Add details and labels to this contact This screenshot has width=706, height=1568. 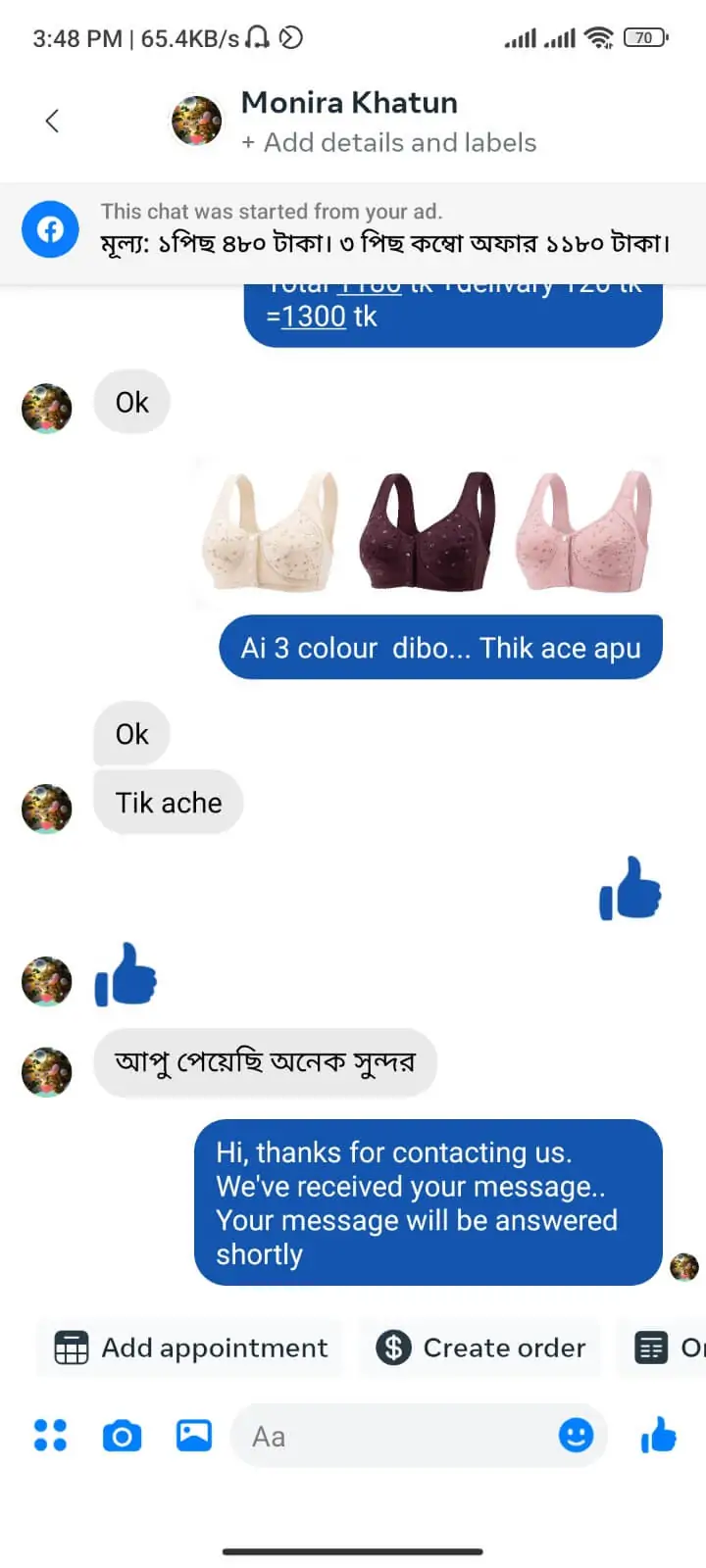[389, 143]
